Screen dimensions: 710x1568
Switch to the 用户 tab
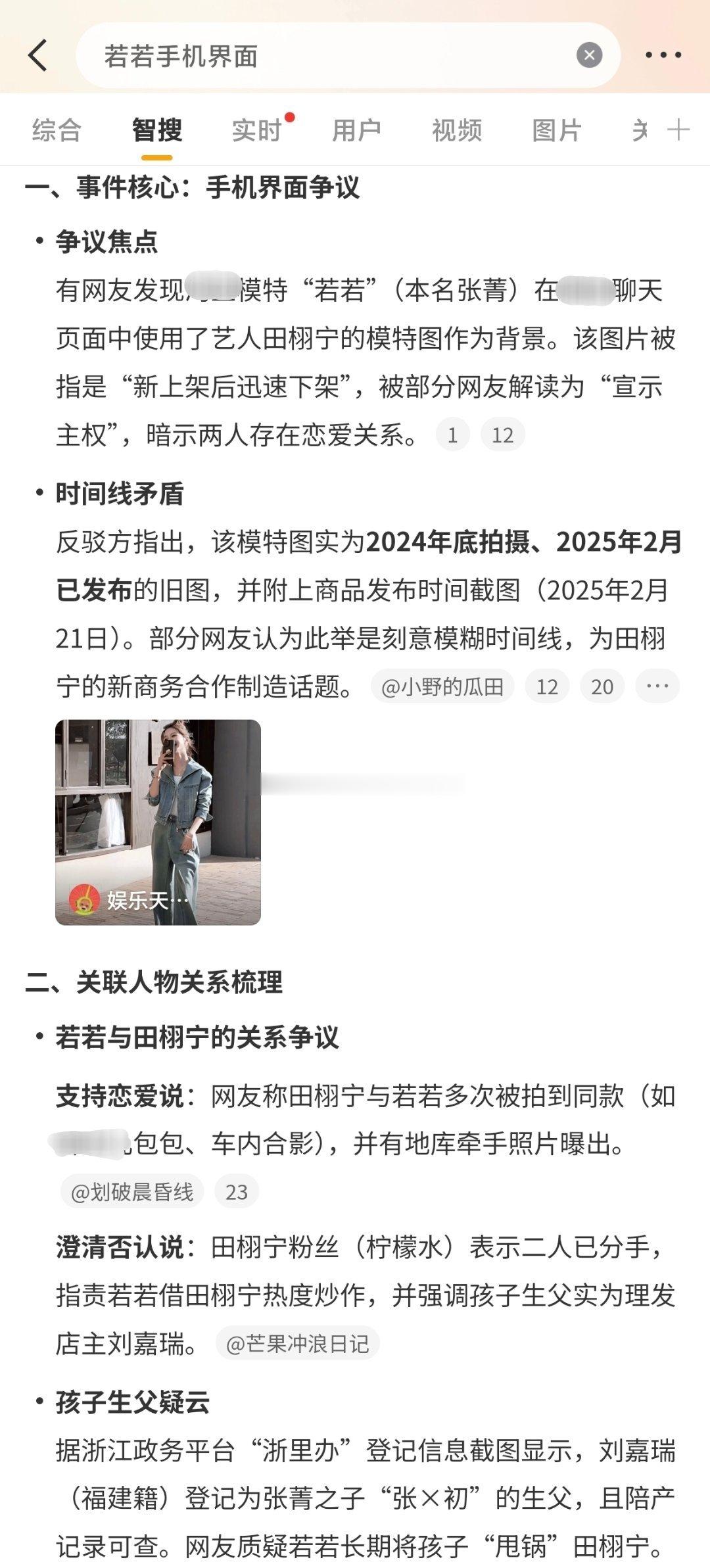pos(358,130)
